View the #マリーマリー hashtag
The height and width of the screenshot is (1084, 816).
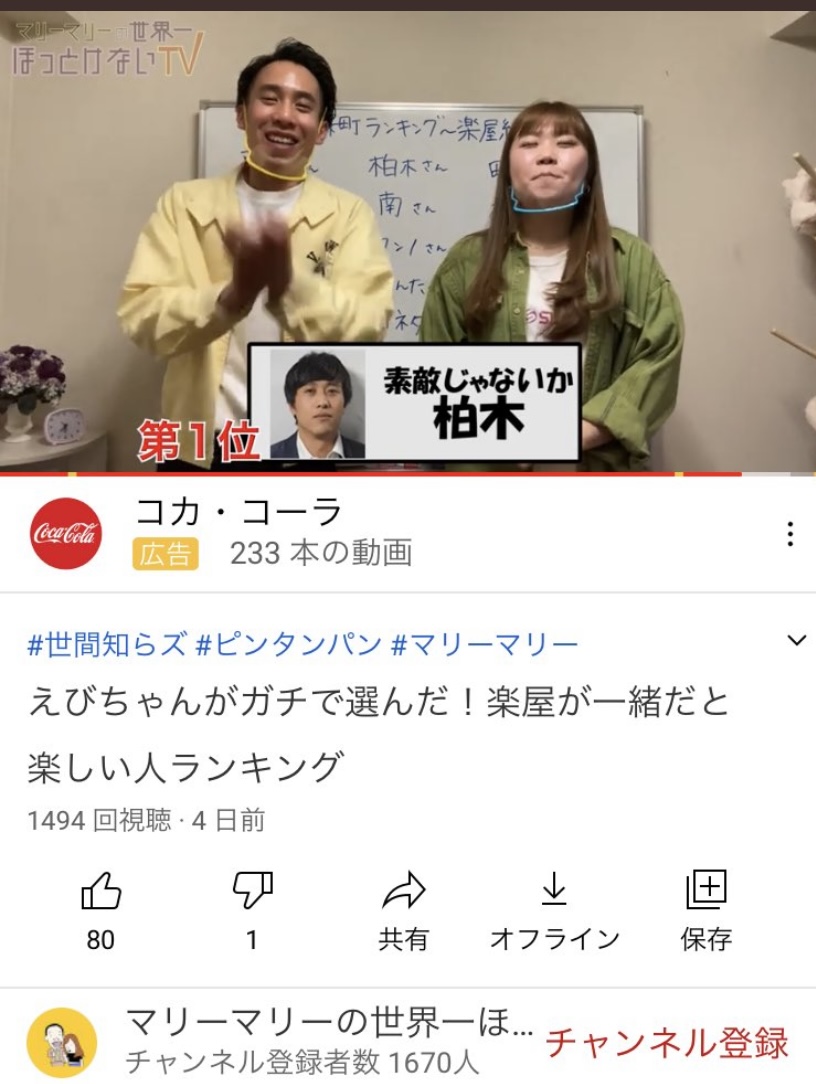(485, 645)
